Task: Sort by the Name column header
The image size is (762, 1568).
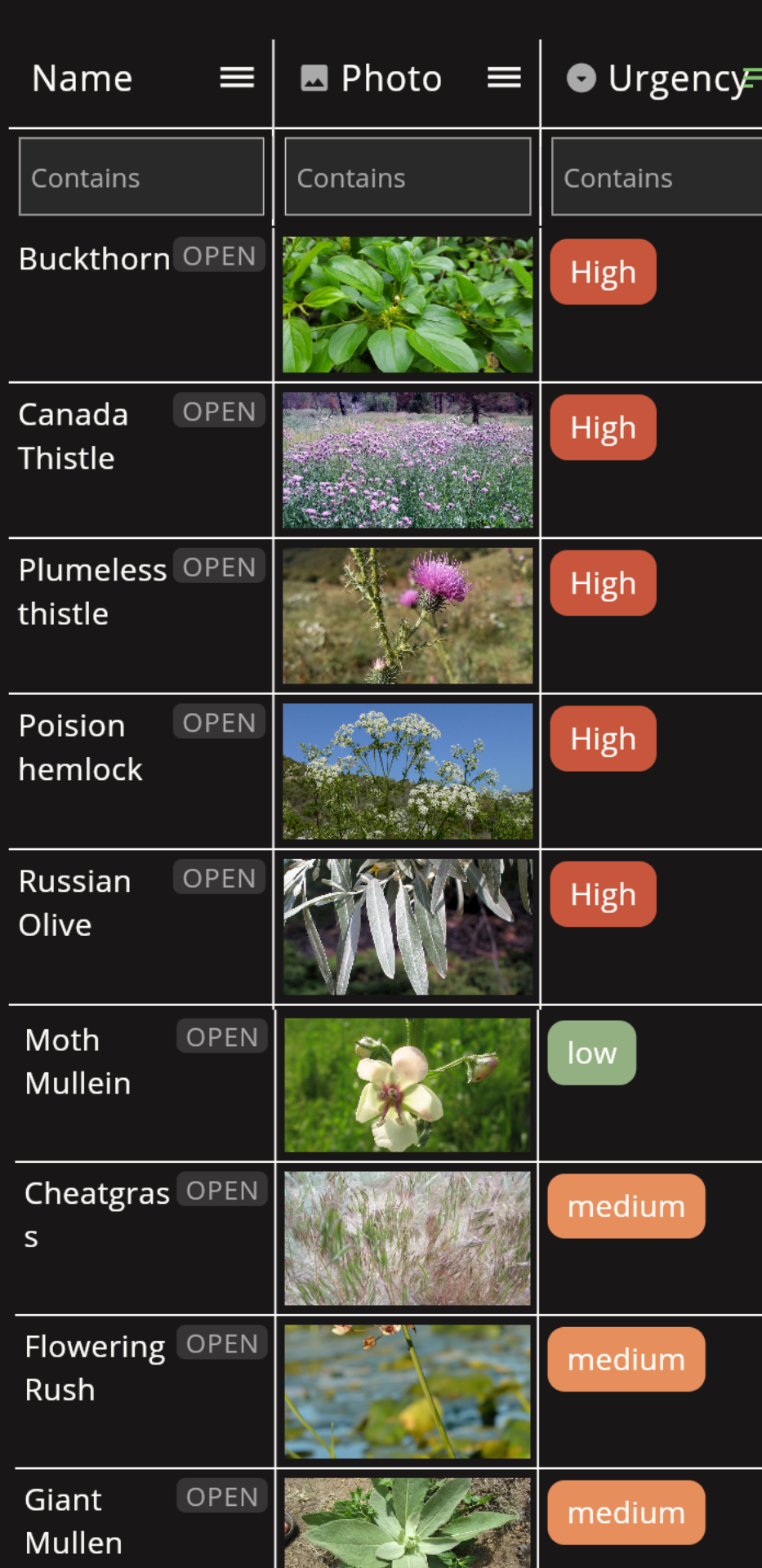Action: (82, 79)
